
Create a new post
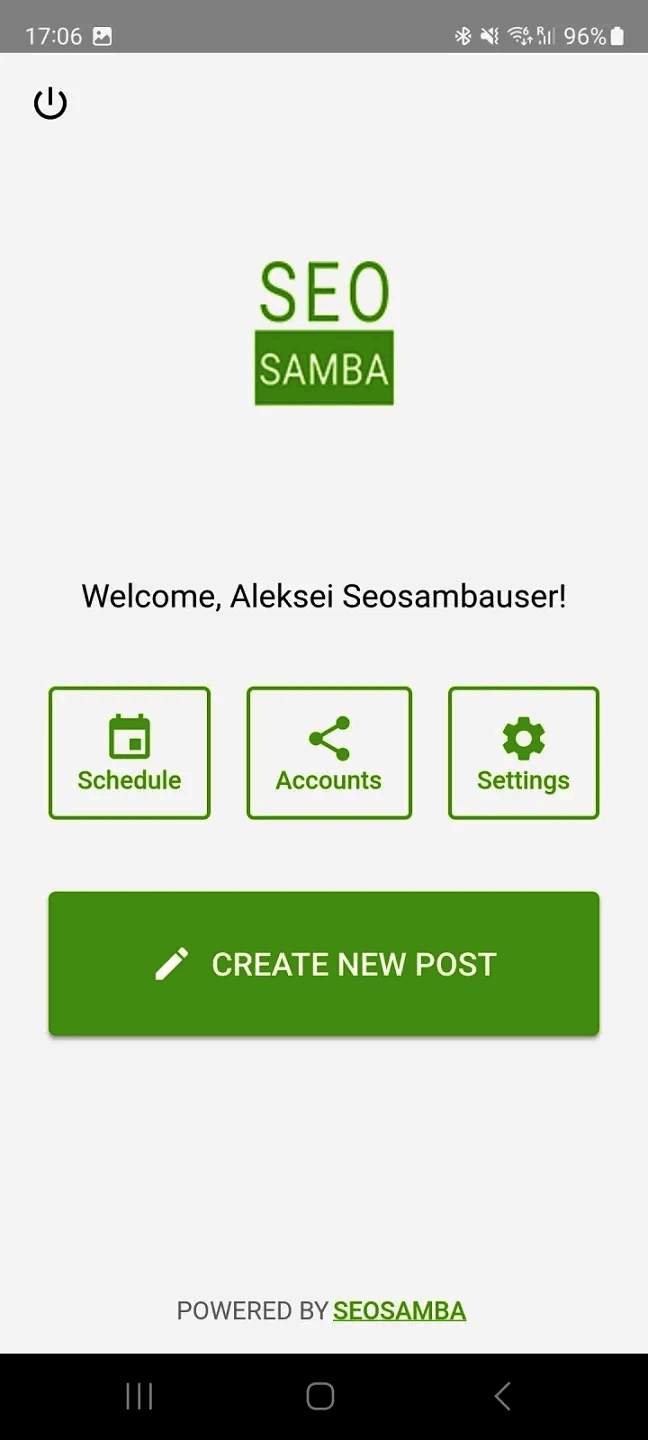[x=324, y=964]
